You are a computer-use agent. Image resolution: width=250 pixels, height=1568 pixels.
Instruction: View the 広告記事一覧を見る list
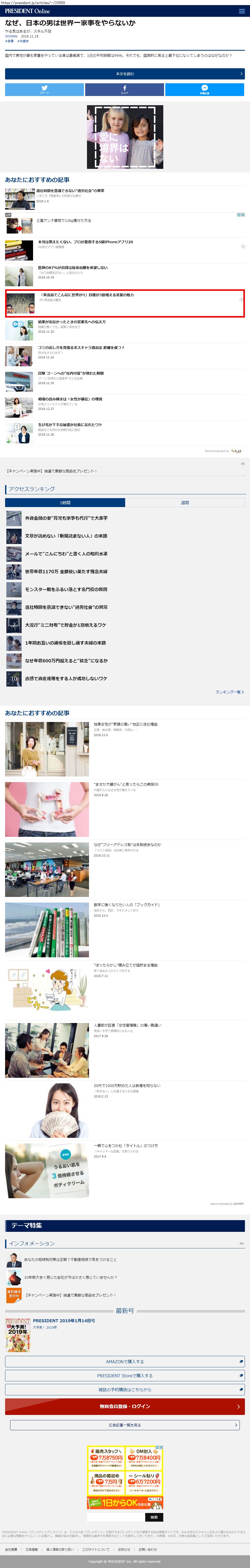pos(125,1425)
